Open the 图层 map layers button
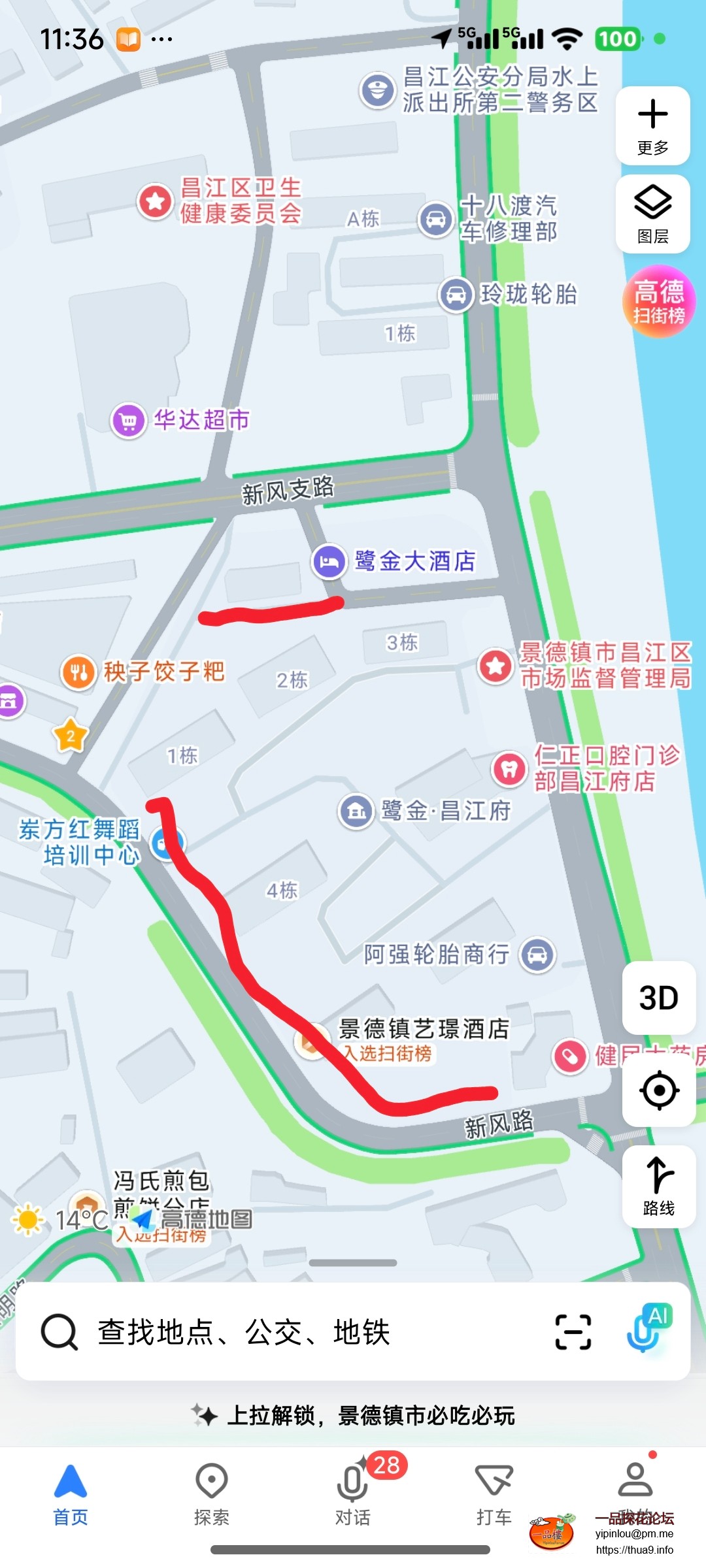706x1568 pixels. click(652, 214)
